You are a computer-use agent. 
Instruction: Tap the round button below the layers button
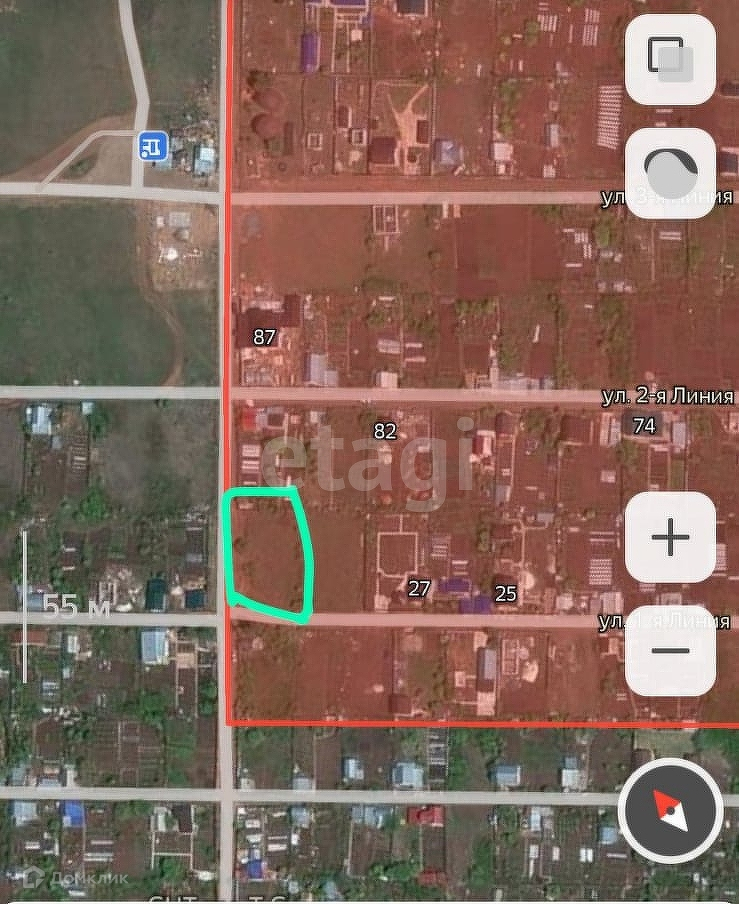tap(669, 173)
